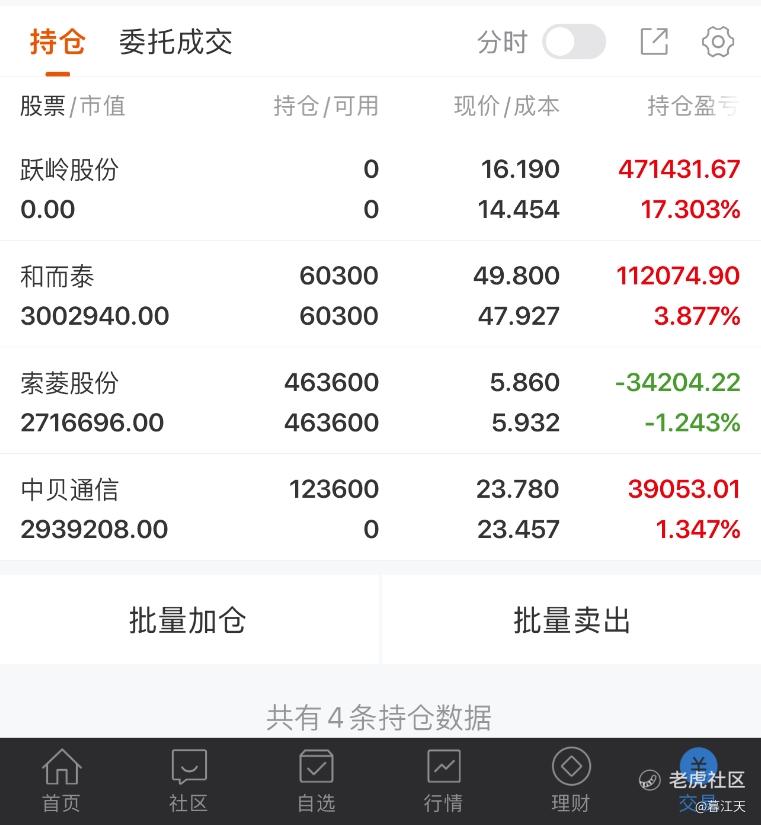This screenshot has width=761, height=825.
Task: Go to the 首页 tab
Action: tap(61, 781)
